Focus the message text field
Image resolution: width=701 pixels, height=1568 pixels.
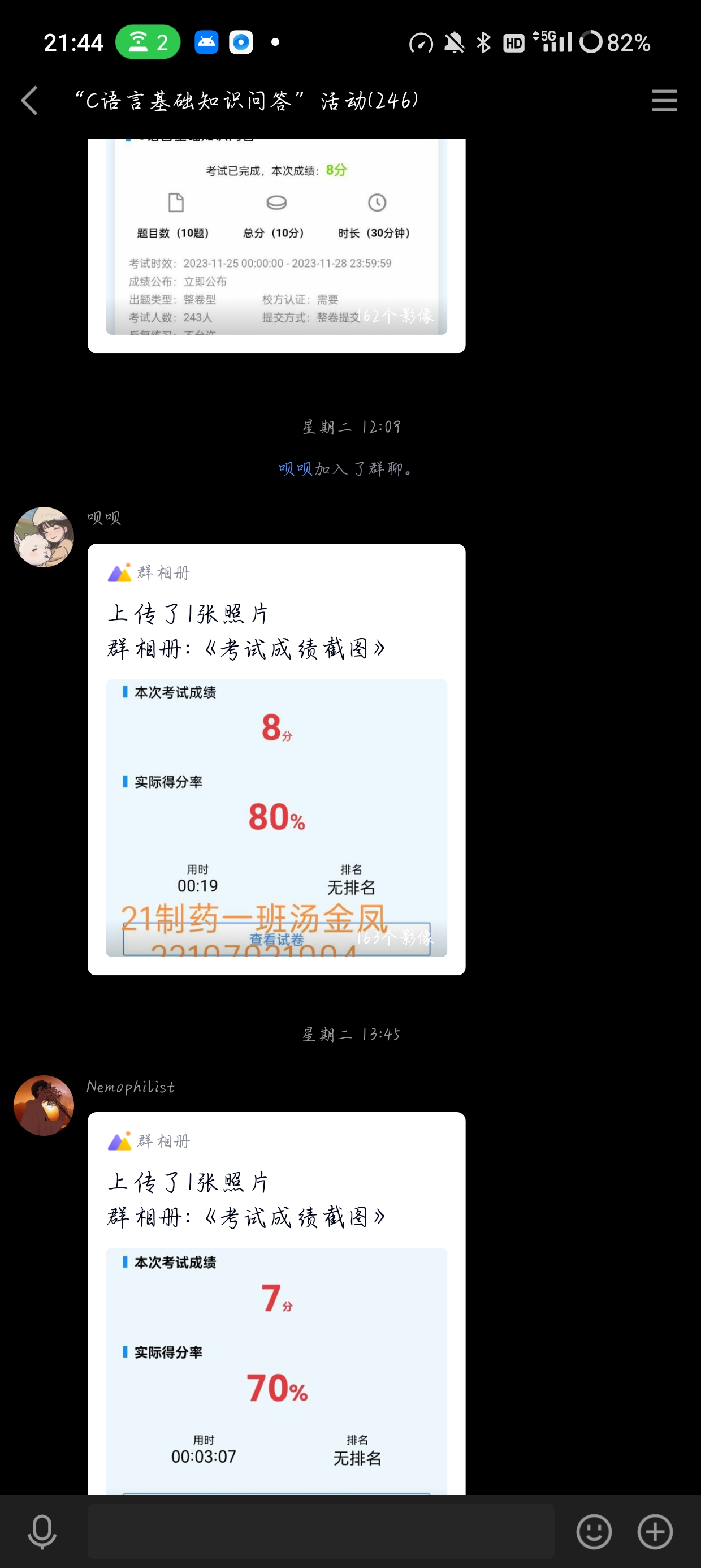(321, 1531)
